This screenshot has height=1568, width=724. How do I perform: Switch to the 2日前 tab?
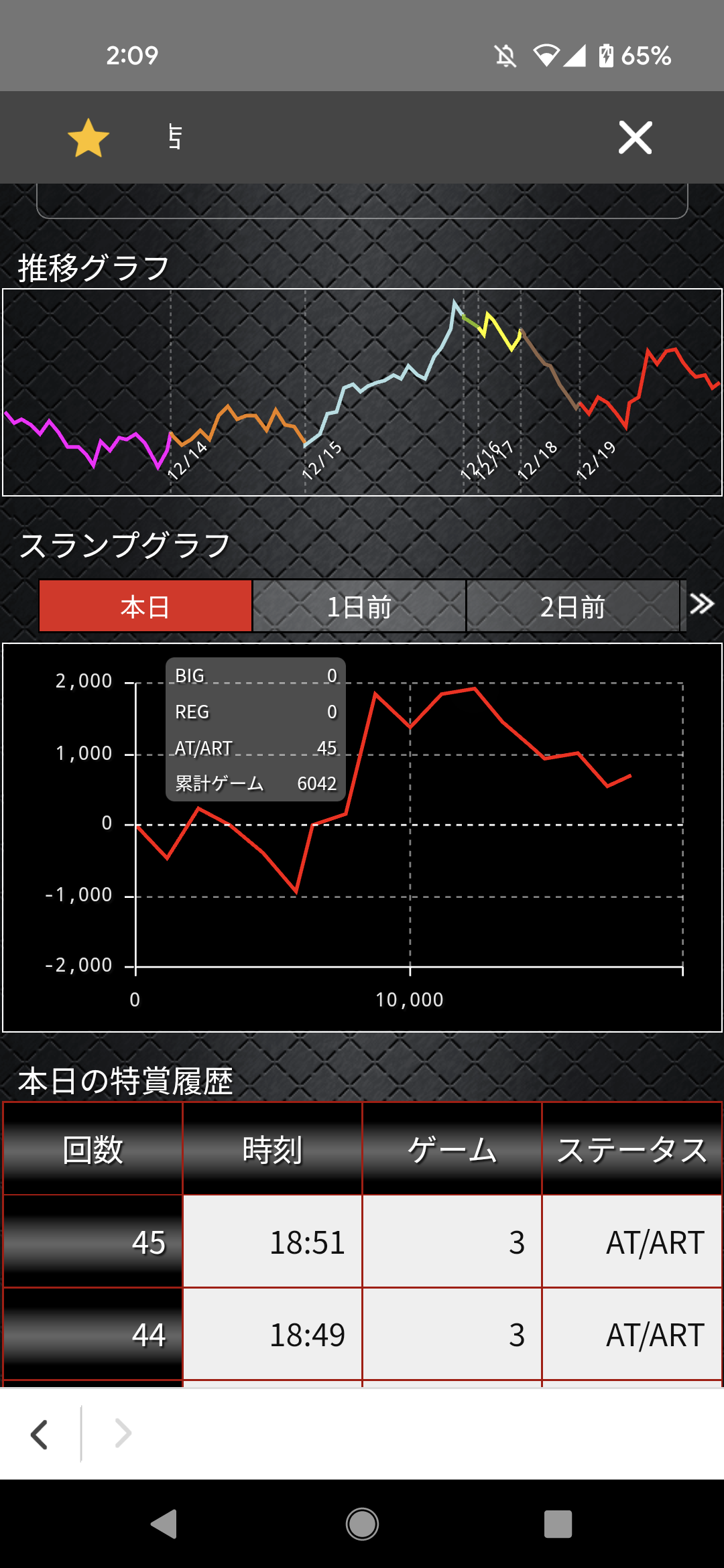coord(573,606)
